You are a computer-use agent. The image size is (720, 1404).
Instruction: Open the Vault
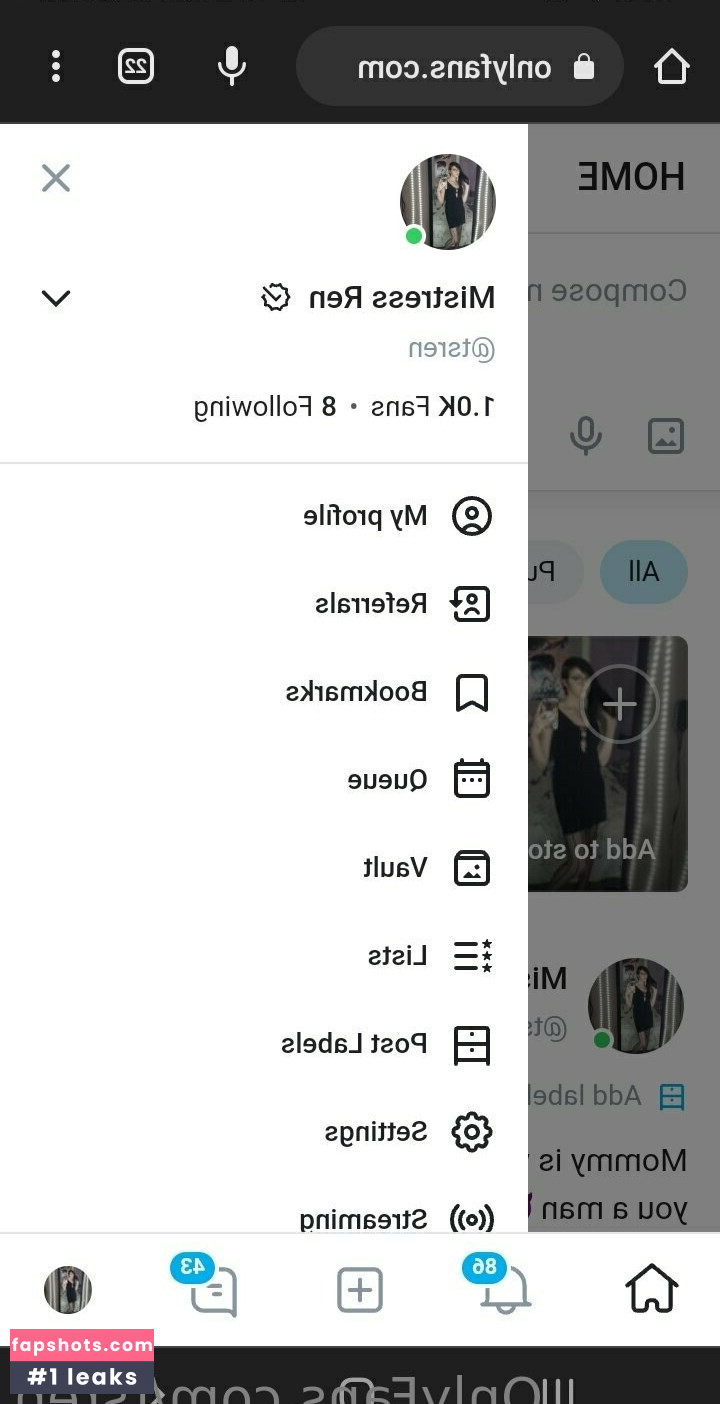pos(425,867)
